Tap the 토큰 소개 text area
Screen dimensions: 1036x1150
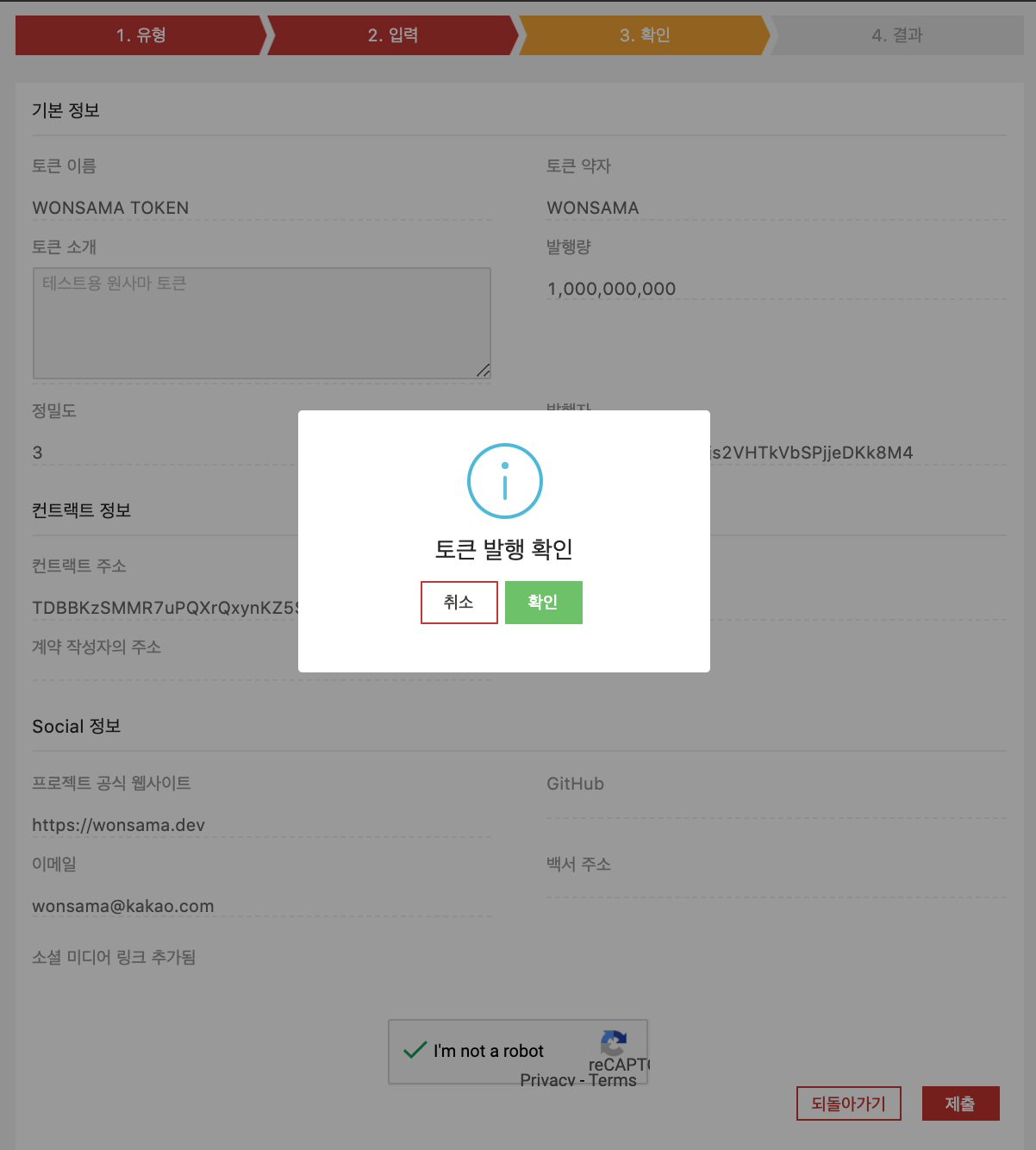click(x=261, y=322)
